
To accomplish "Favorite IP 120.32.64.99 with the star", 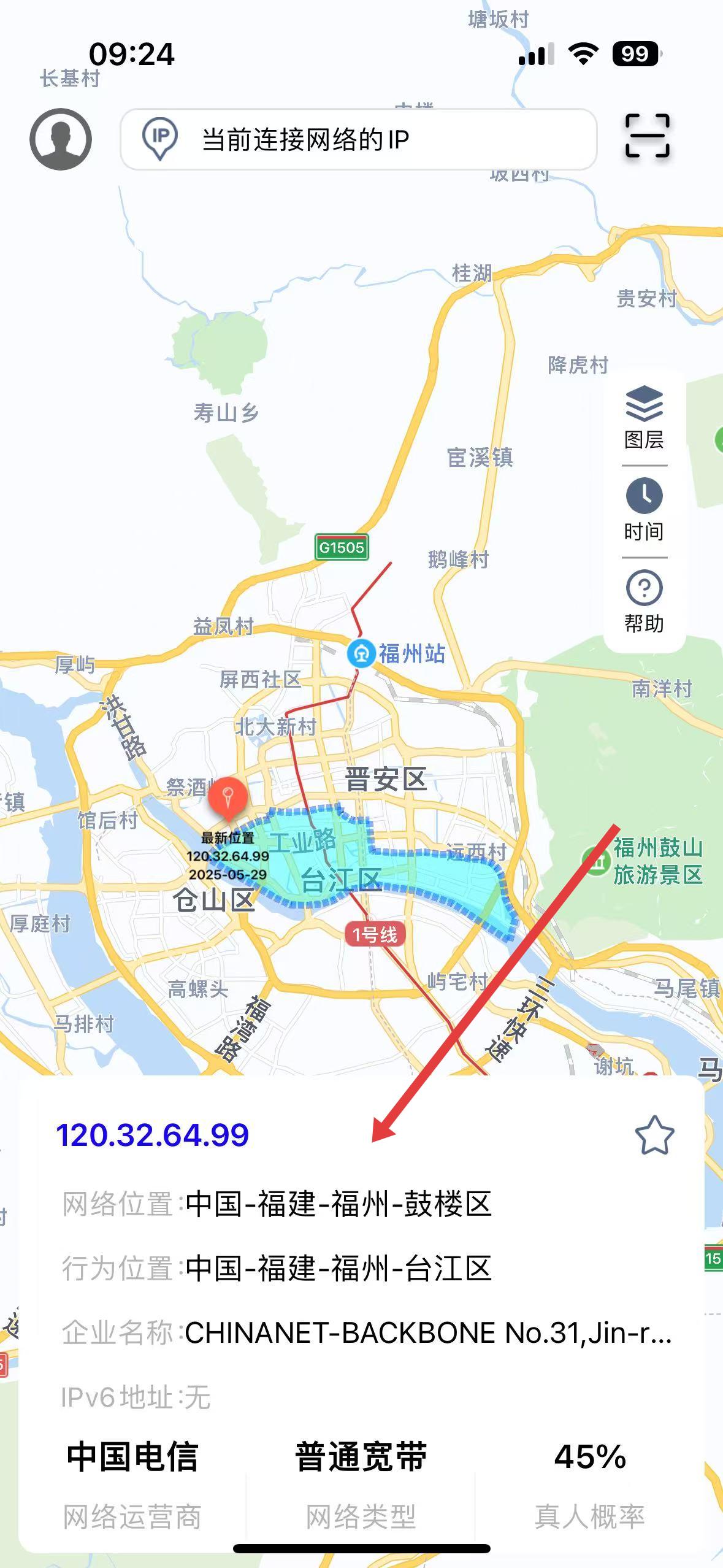I will pyautogui.click(x=654, y=1136).
